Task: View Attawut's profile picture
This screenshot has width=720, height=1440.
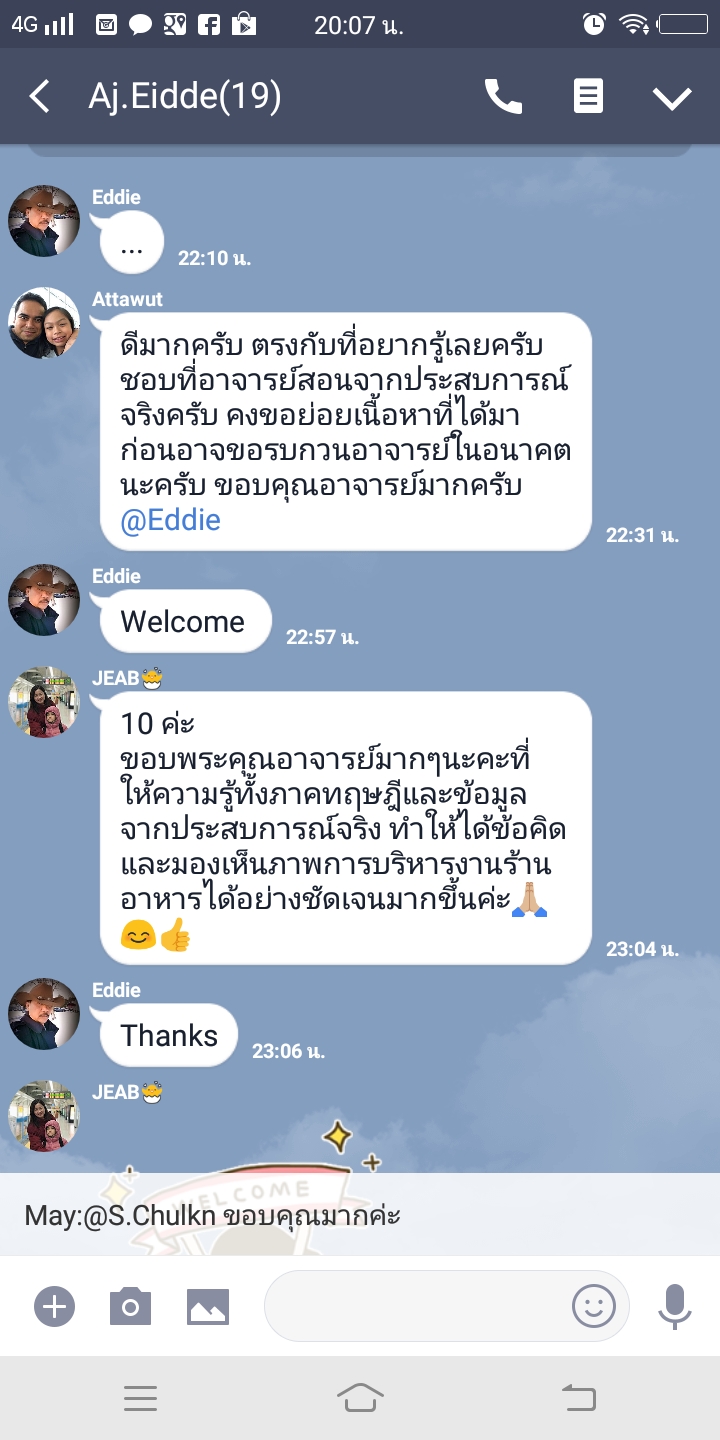Action: click(44, 323)
